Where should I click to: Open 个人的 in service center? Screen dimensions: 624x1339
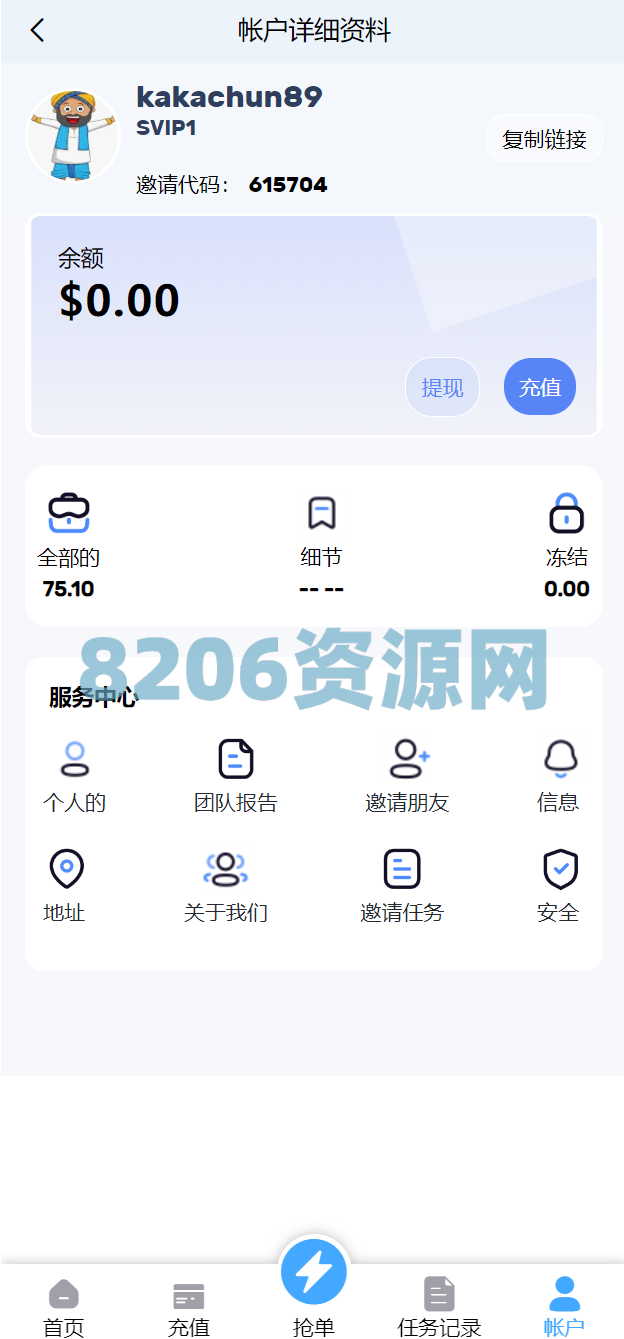tap(74, 776)
